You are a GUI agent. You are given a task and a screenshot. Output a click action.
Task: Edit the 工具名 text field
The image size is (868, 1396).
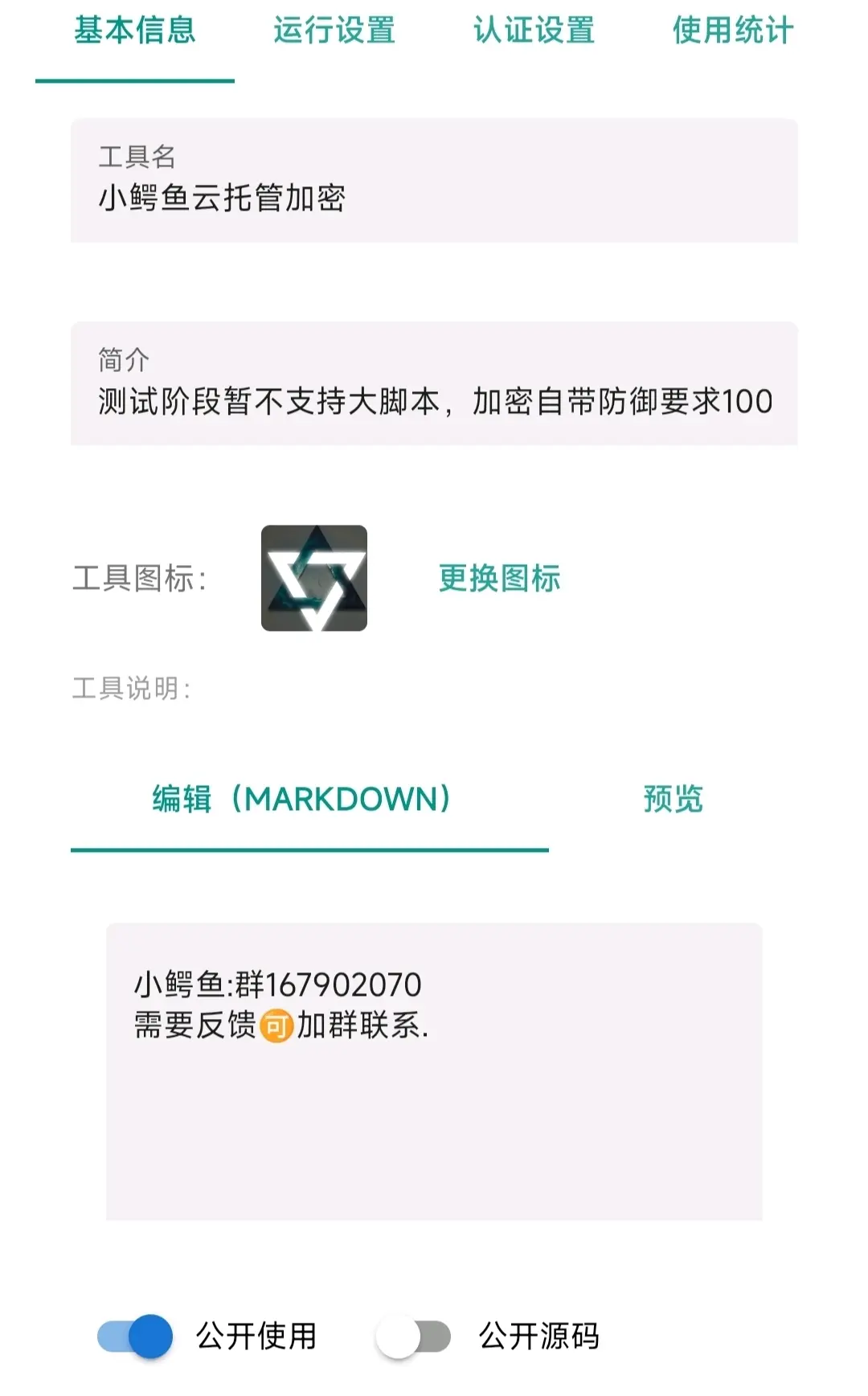tap(434, 197)
